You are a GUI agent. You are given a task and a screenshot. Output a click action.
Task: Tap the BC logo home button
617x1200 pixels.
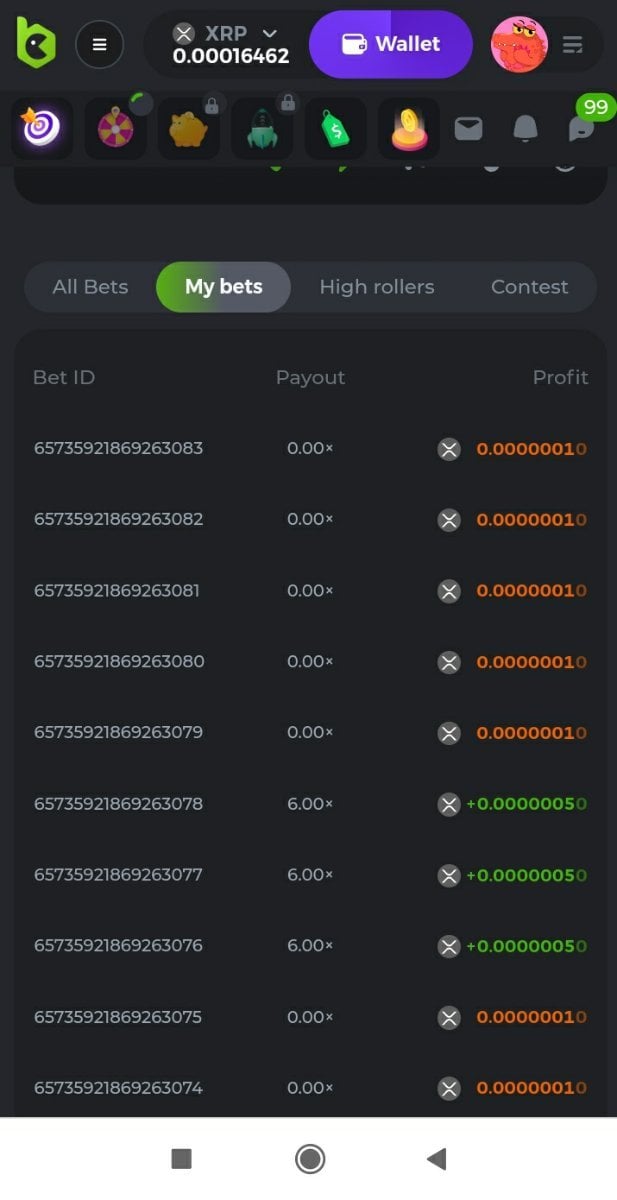coord(36,43)
